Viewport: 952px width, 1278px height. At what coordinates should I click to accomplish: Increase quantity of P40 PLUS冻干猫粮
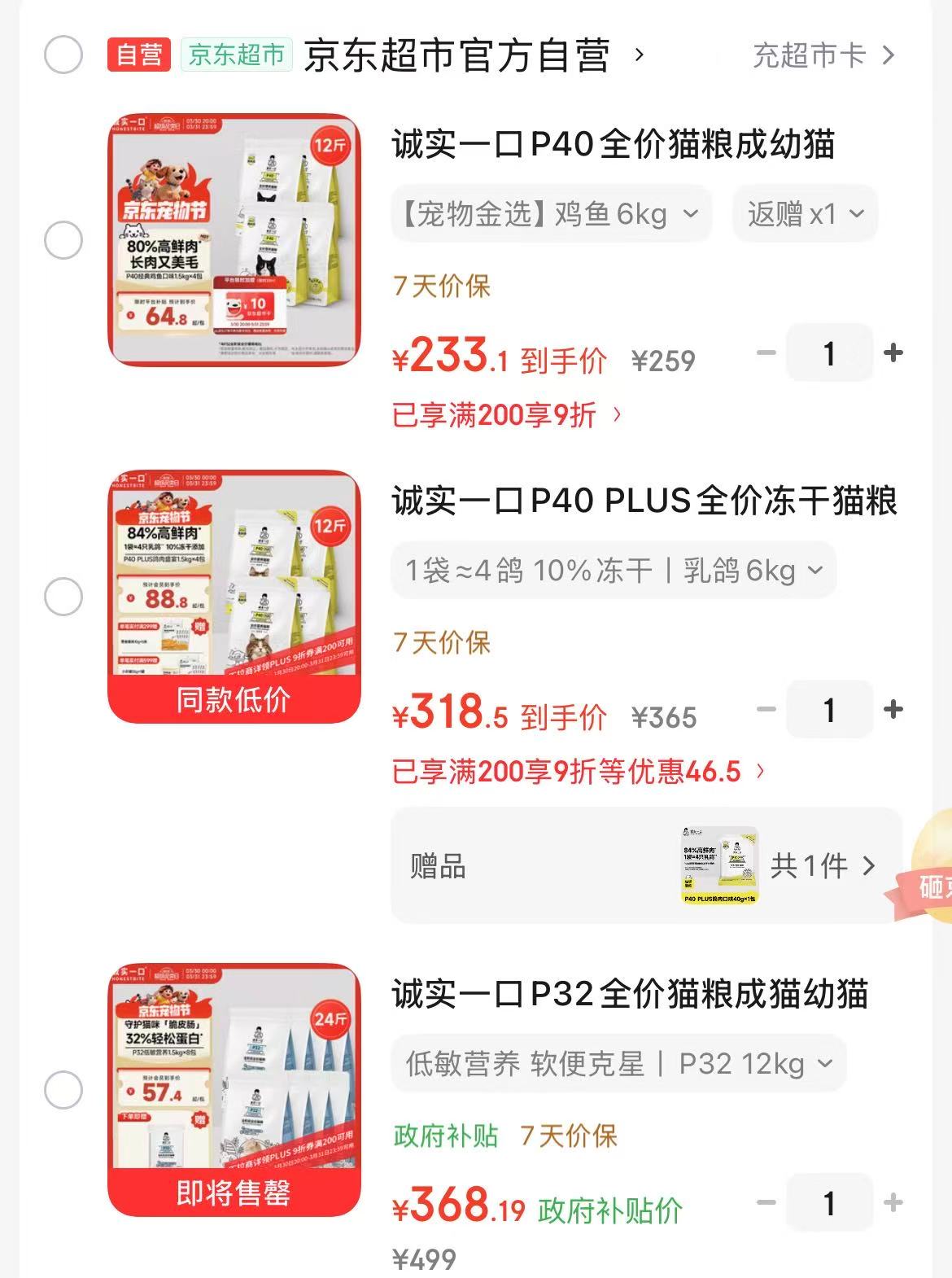point(893,710)
